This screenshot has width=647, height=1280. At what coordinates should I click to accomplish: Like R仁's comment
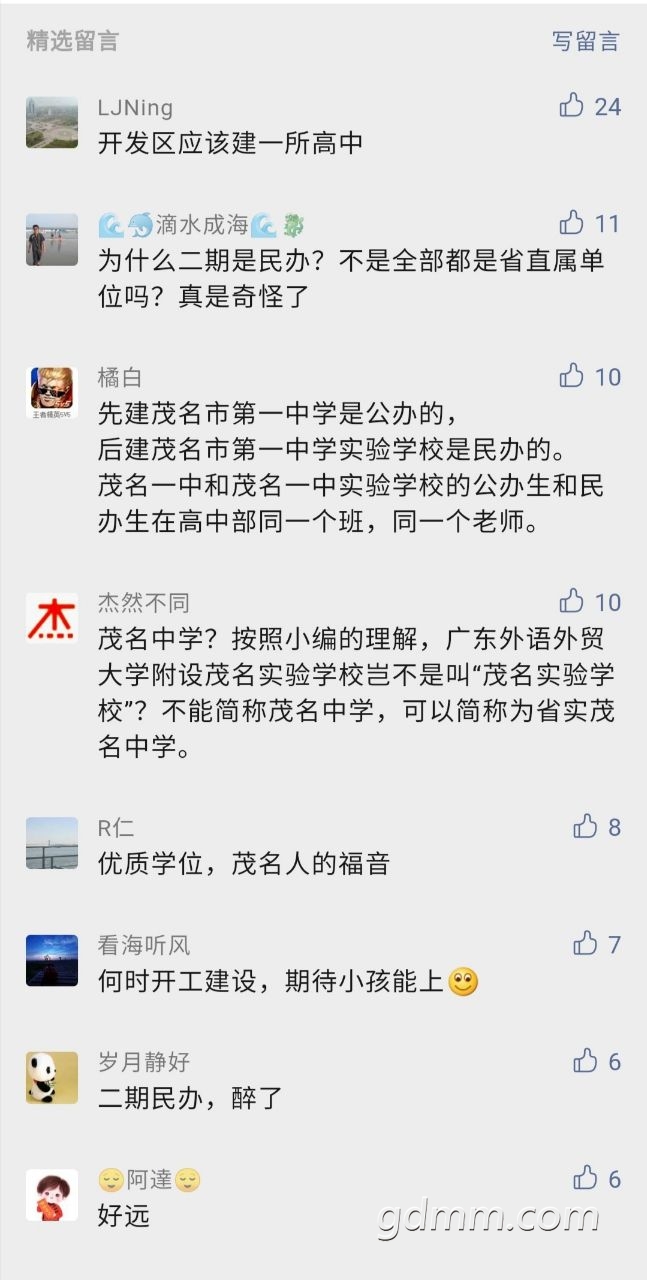[x=585, y=826]
